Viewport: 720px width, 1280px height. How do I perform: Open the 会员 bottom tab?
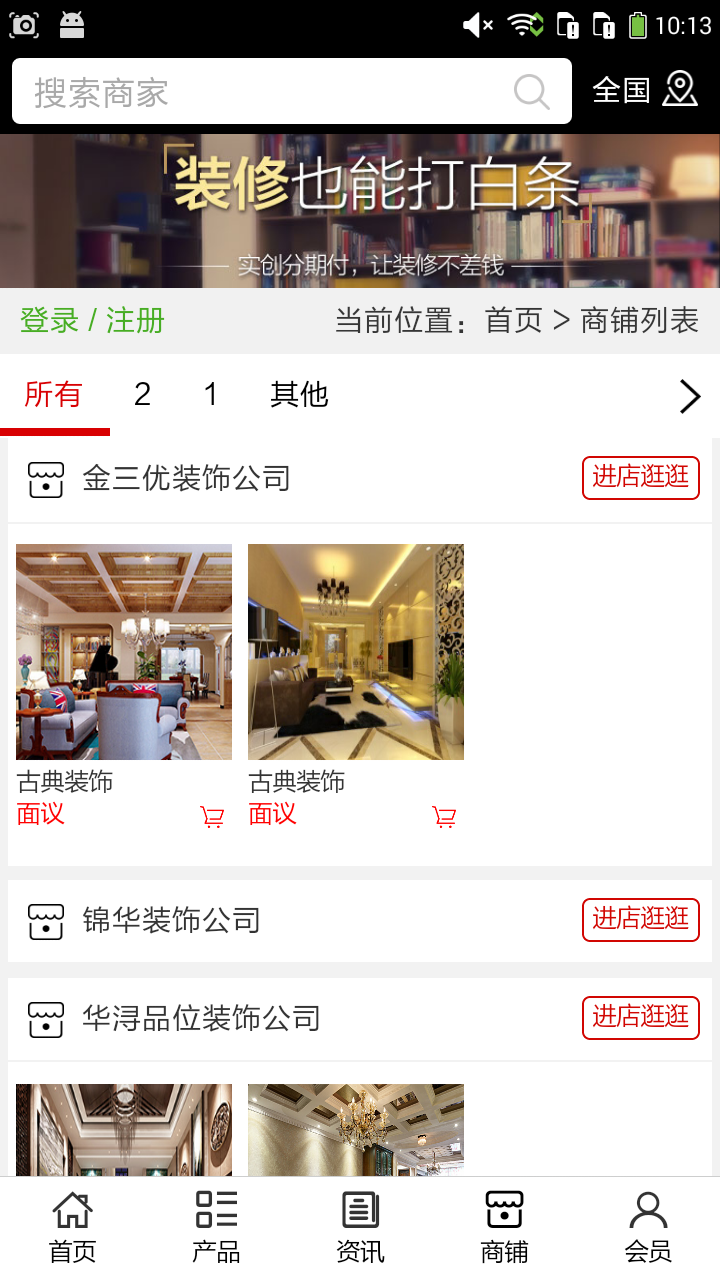pos(648,1227)
